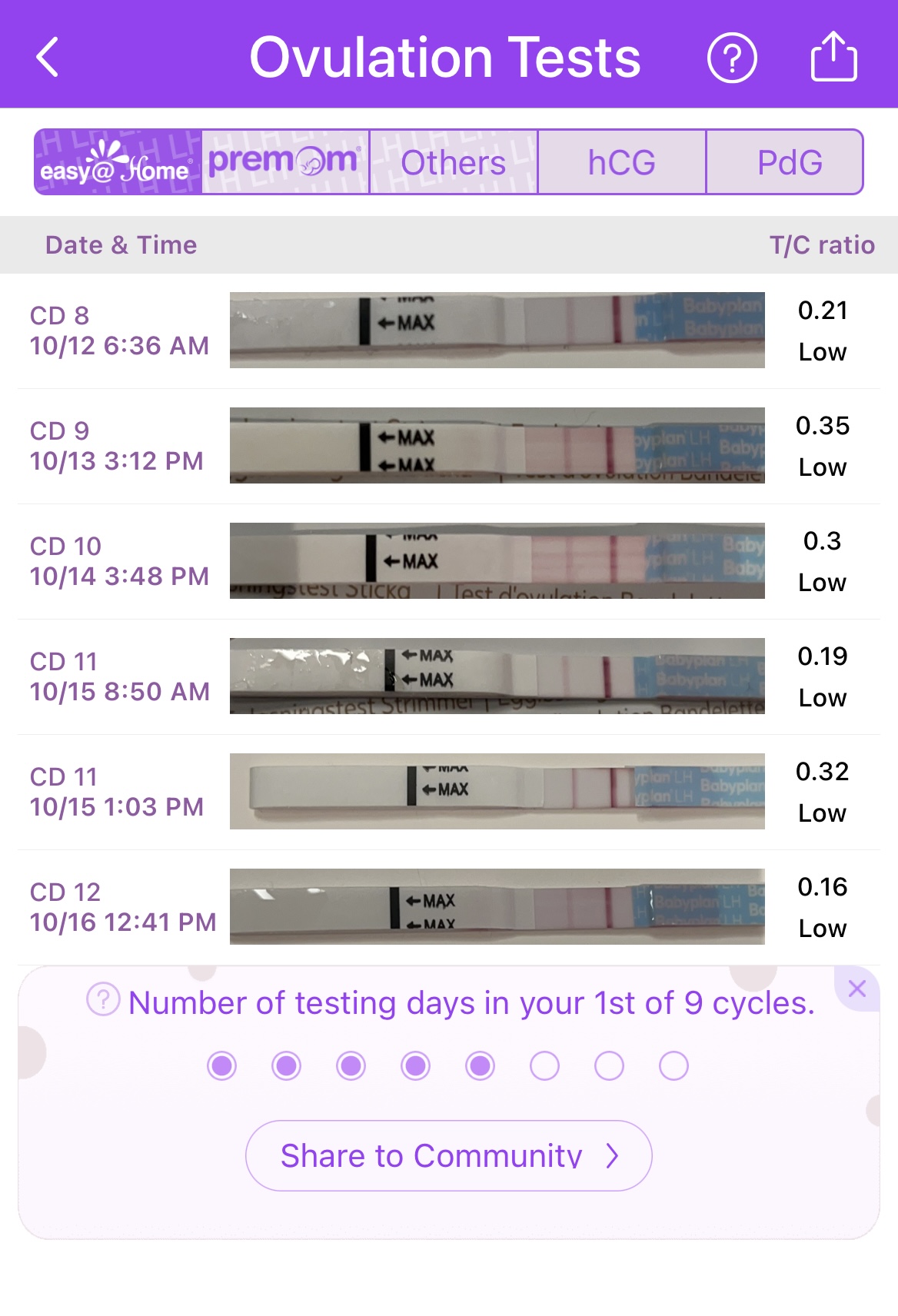Switch to the Premom brand tab

click(x=285, y=162)
